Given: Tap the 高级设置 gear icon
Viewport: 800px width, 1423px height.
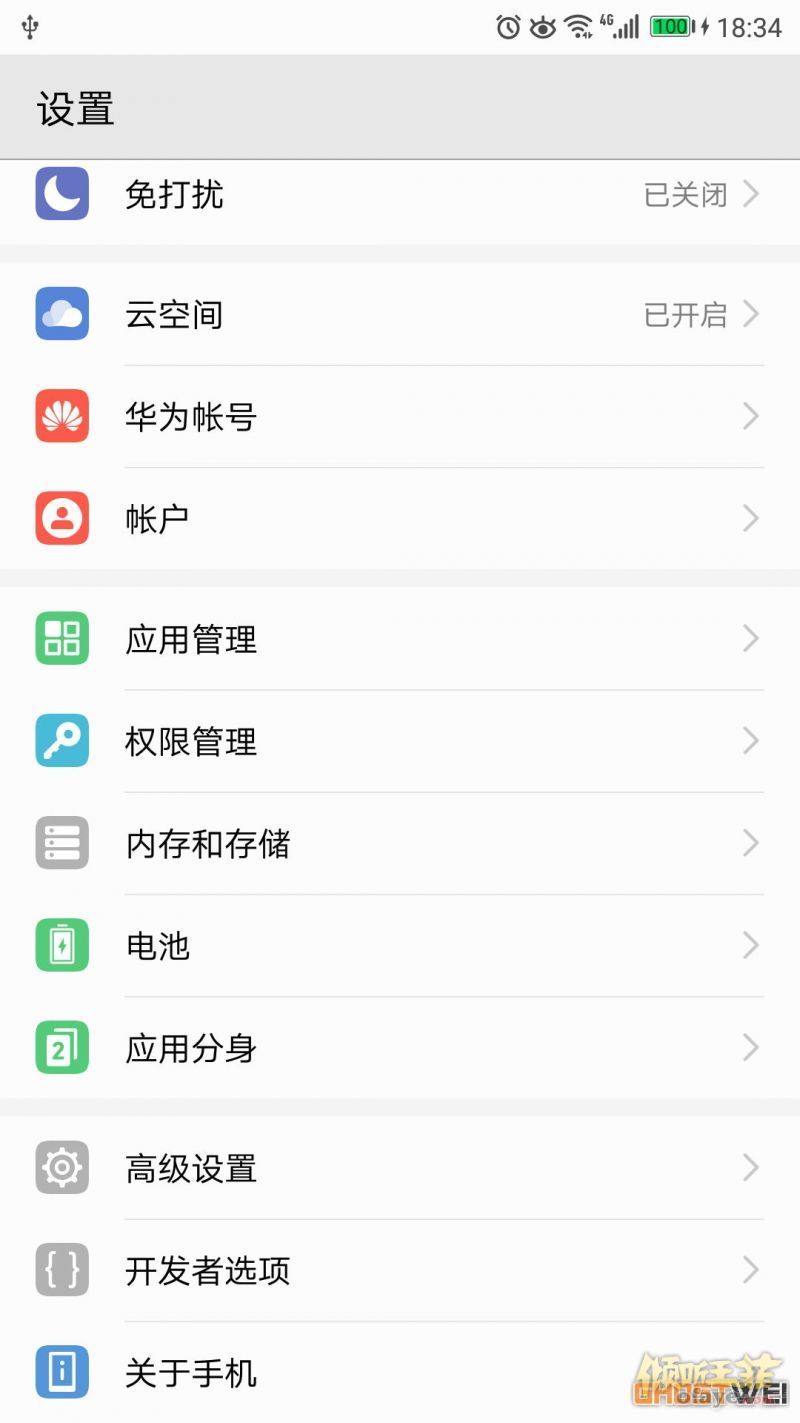Looking at the screenshot, I should [x=61, y=1168].
